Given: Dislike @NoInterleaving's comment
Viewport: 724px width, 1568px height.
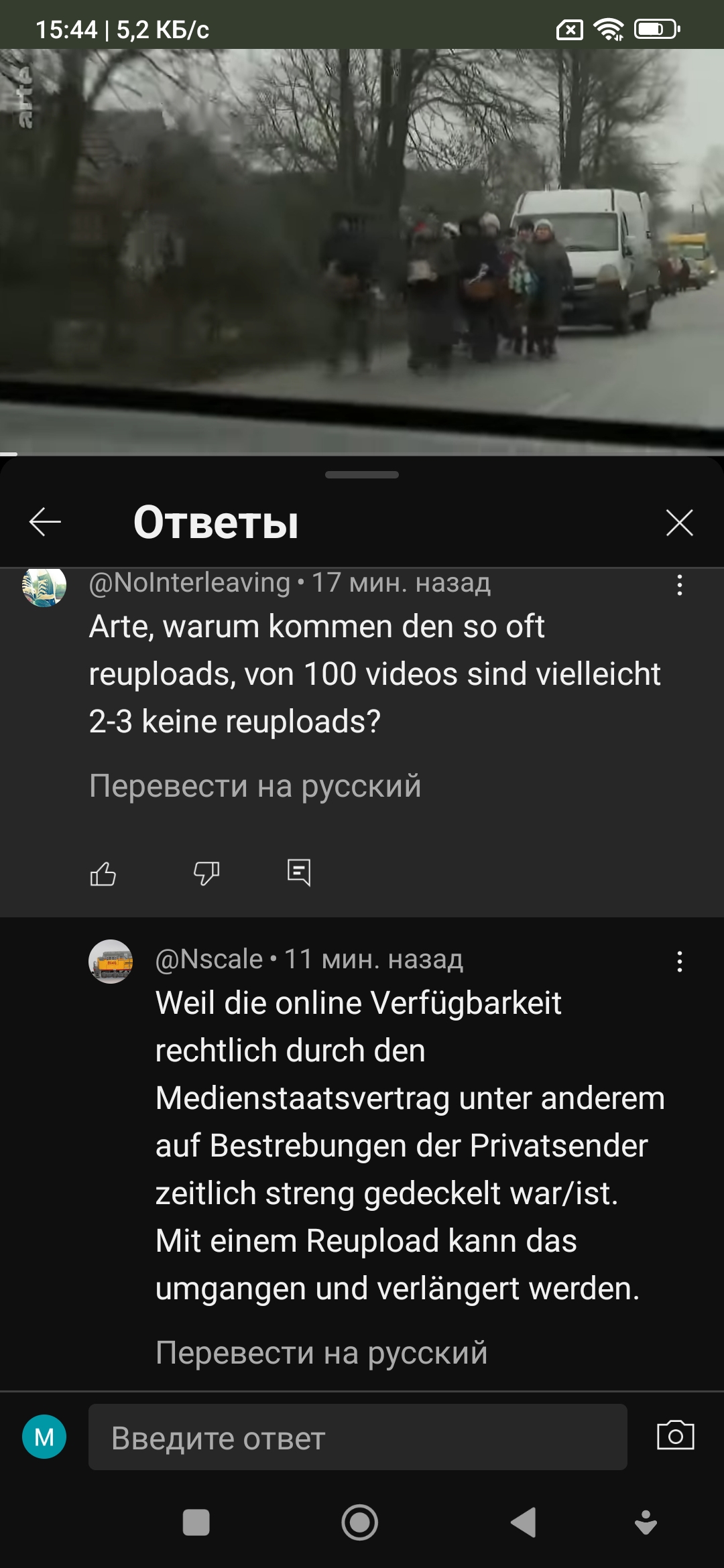Looking at the screenshot, I should (x=206, y=873).
